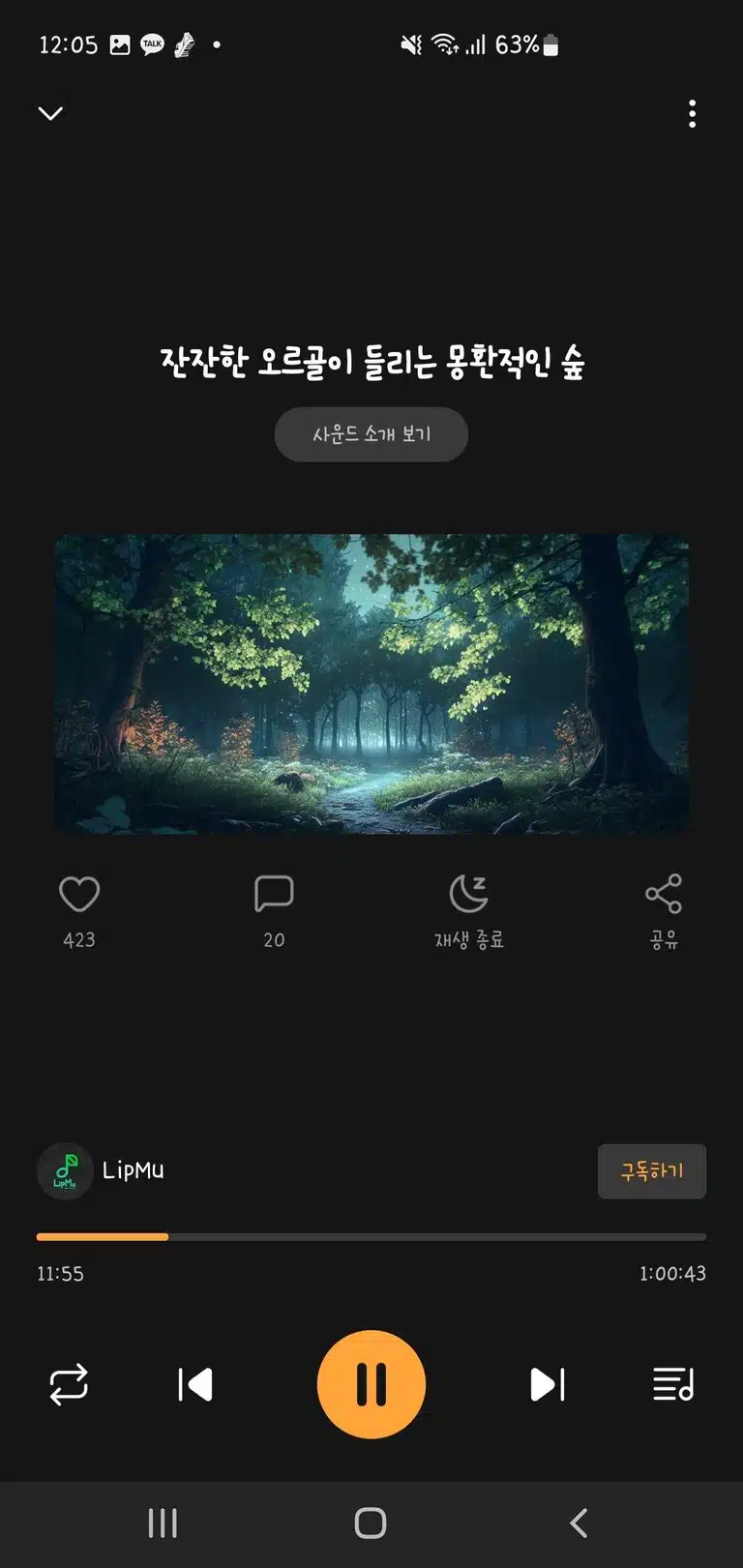
Task: Subscribe with the 구독하기 button
Action: (x=652, y=1171)
